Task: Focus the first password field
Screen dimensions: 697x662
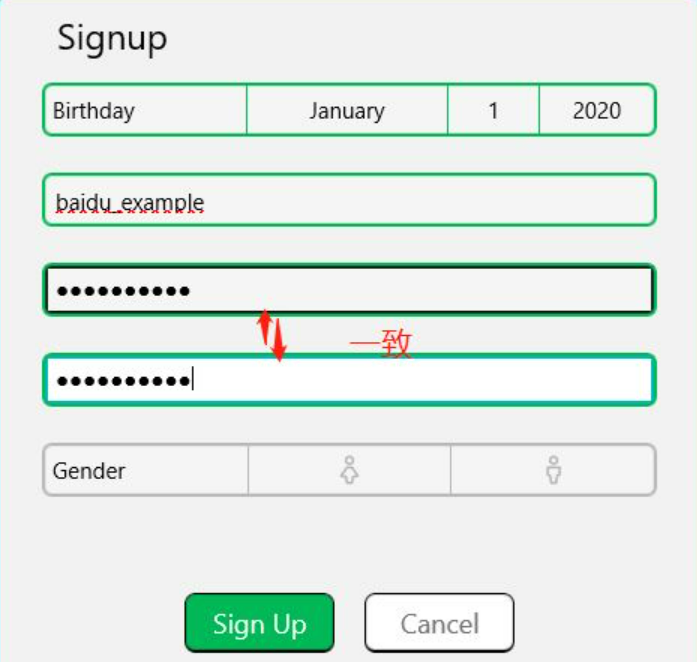Action: [x=348, y=291]
